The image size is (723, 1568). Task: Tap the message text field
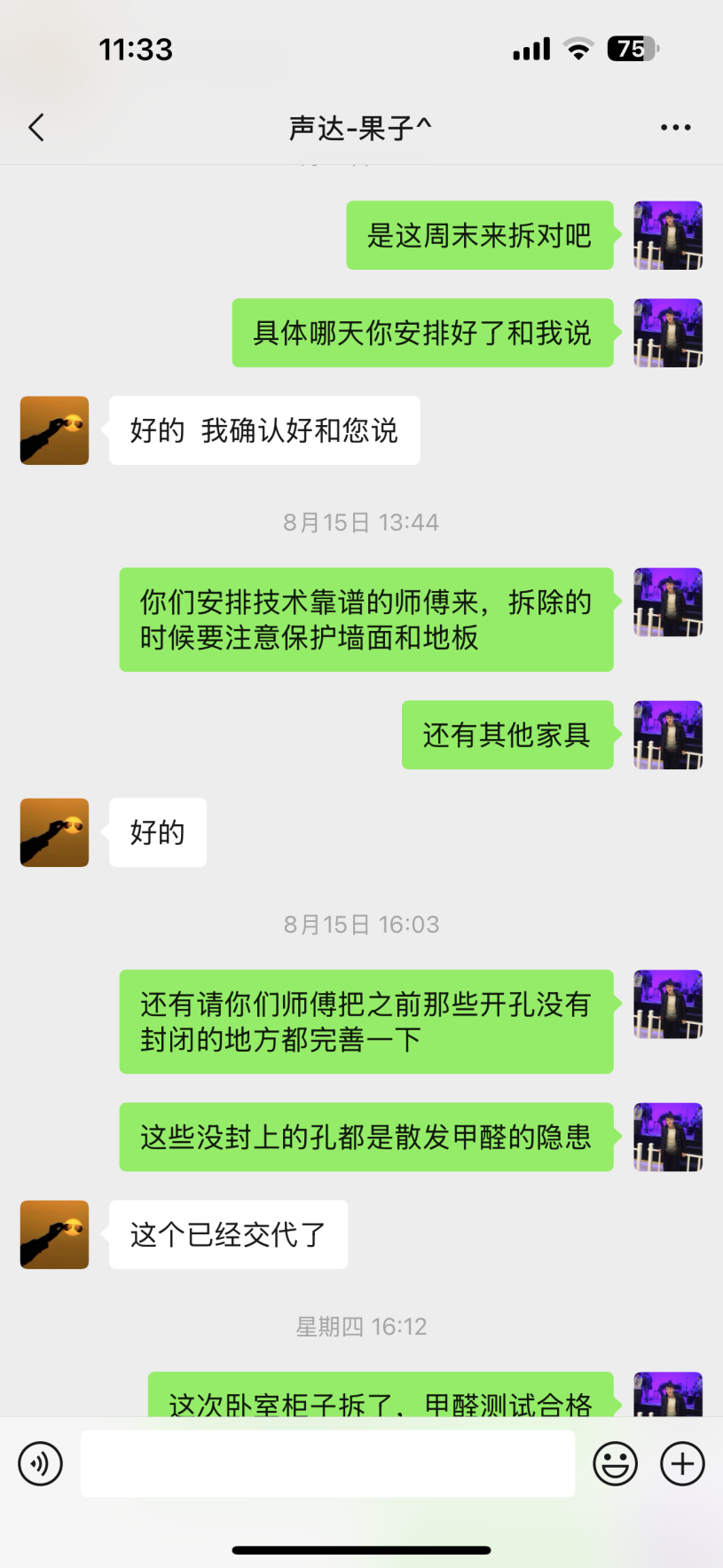click(x=327, y=1463)
